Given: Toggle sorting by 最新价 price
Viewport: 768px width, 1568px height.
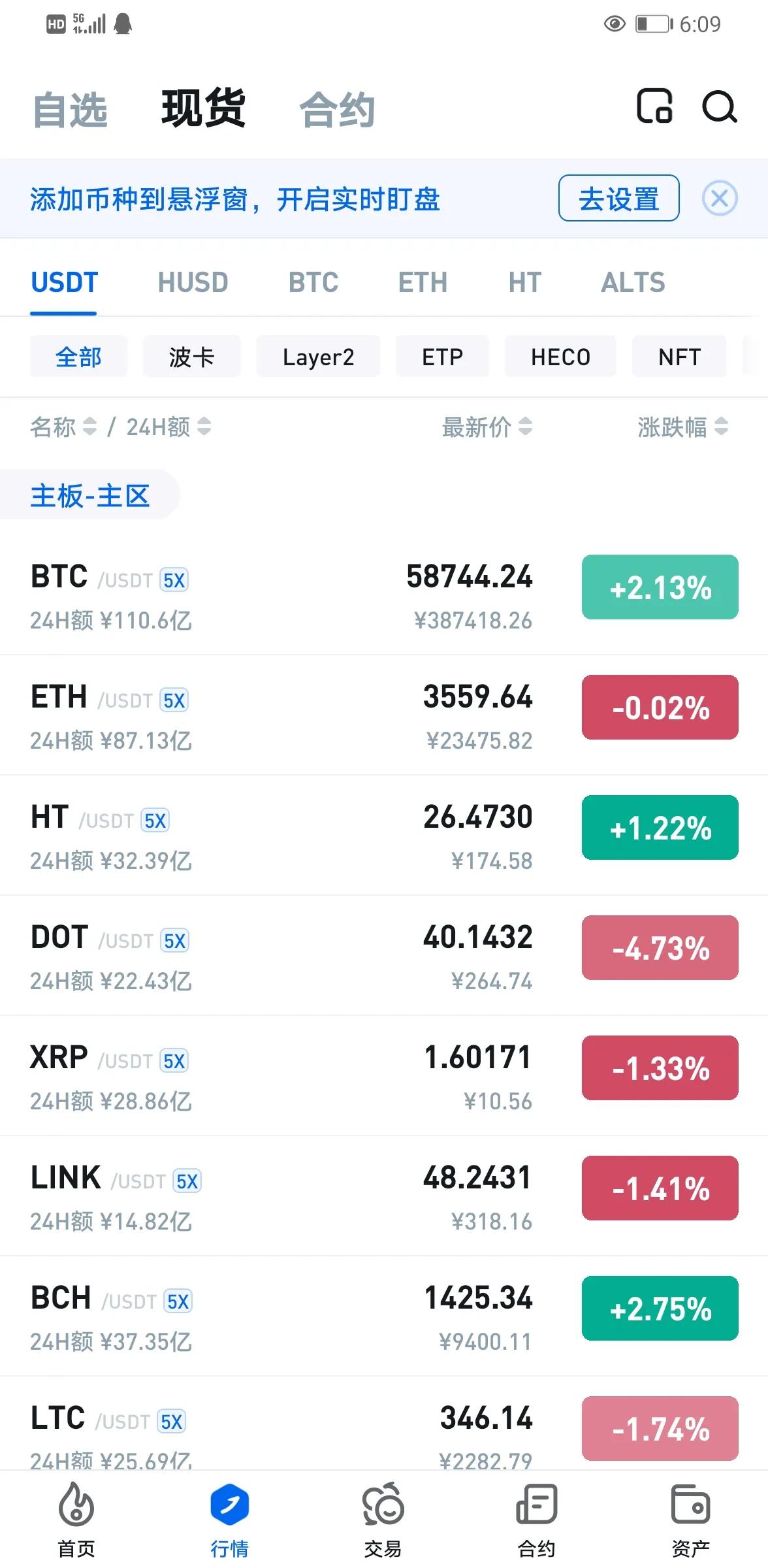Looking at the screenshot, I should click(x=486, y=428).
